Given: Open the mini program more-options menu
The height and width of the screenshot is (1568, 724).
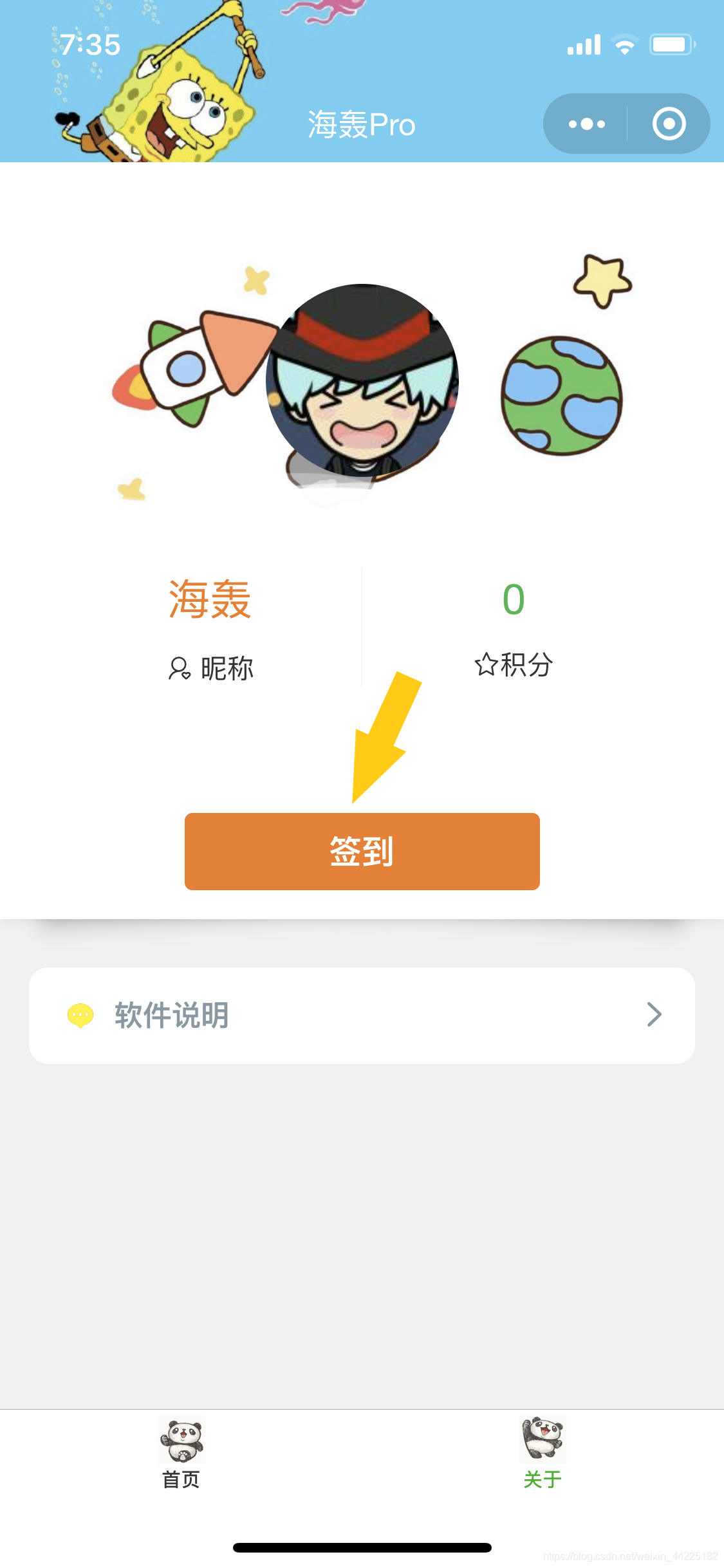Looking at the screenshot, I should 586,124.
